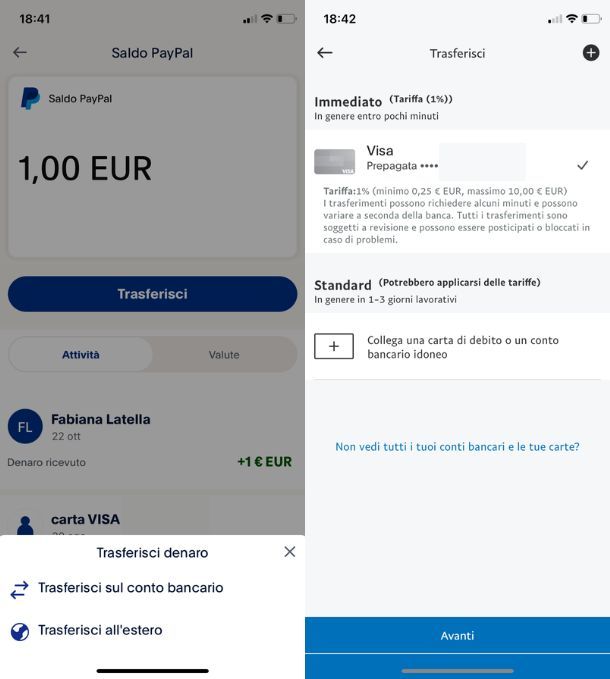610x679 pixels.
Task: Choose Trasferisci all'estero option
Action: pyautogui.click(x=100, y=631)
